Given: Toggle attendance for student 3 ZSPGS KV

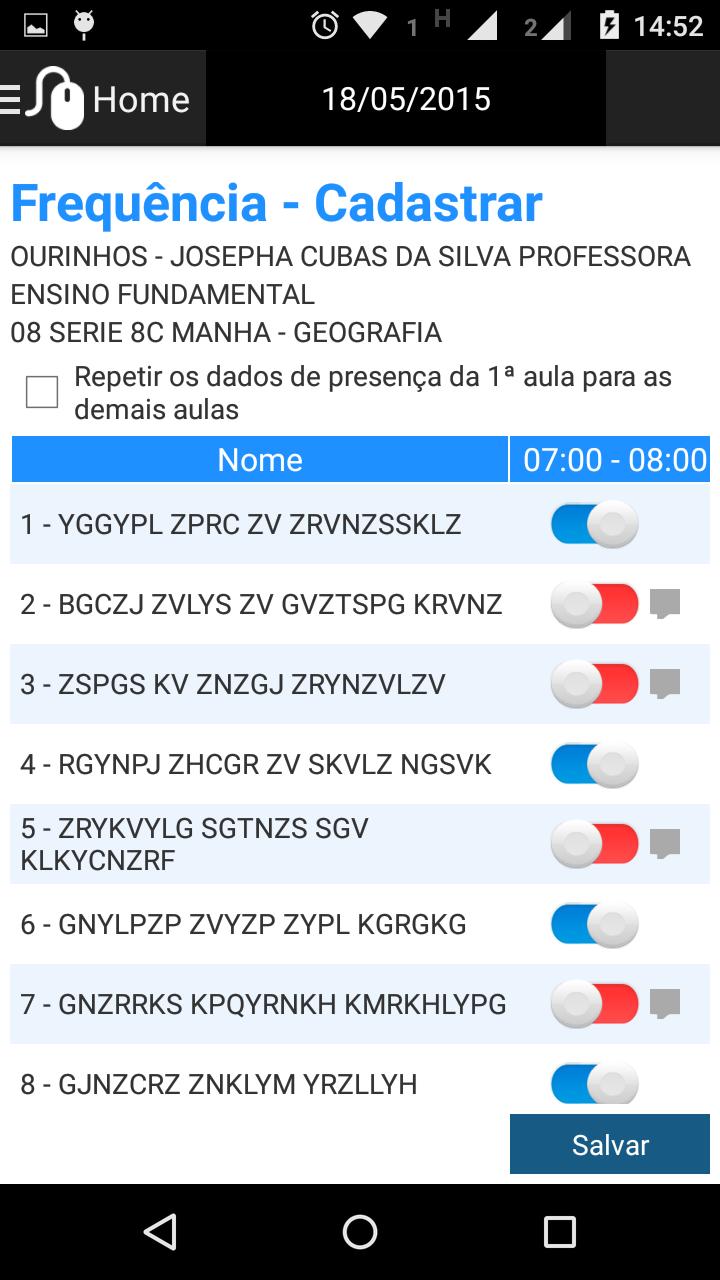Looking at the screenshot, I should coord(595,684).
